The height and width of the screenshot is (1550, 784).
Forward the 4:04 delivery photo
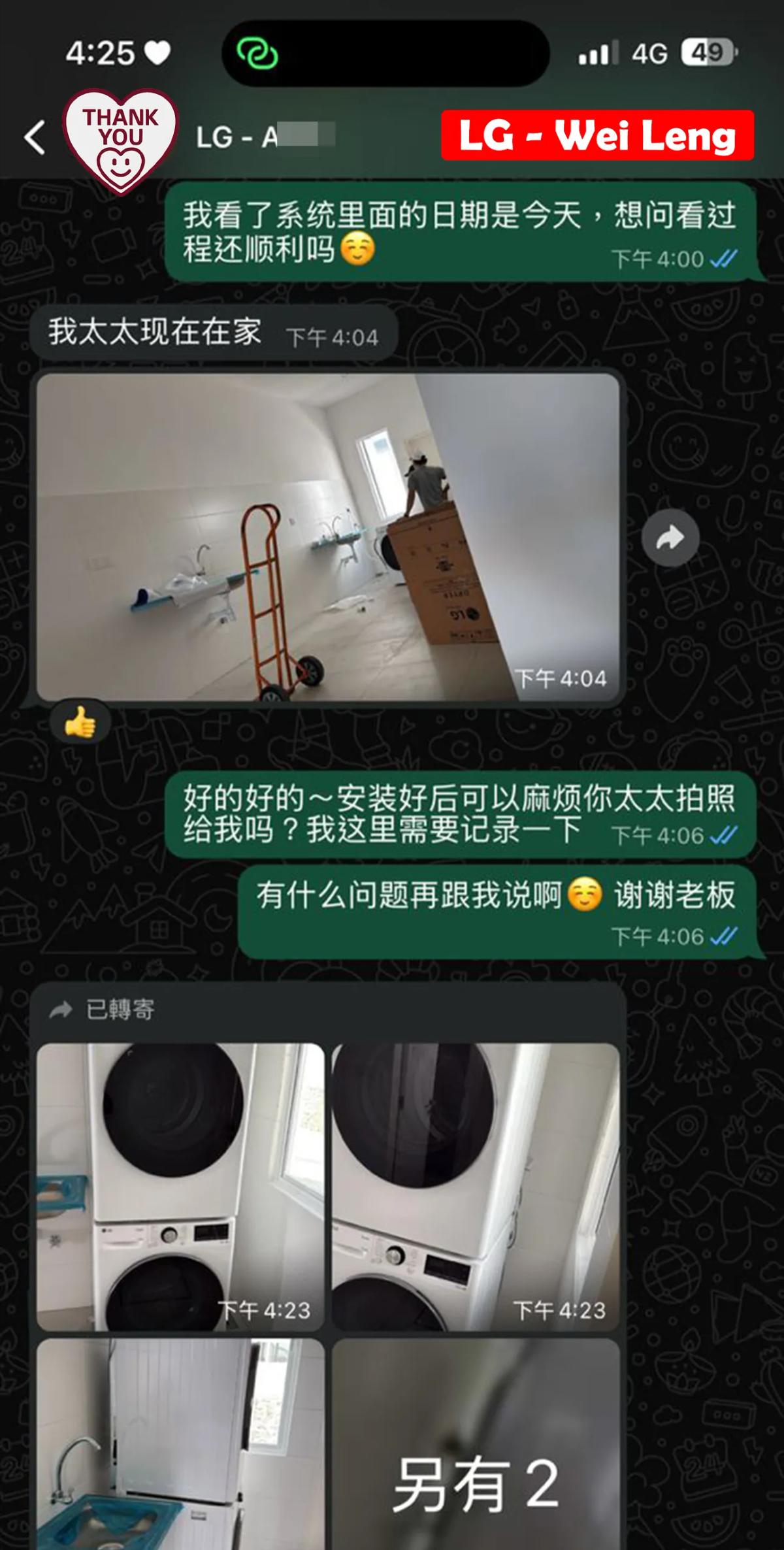[x=670, y=538]
